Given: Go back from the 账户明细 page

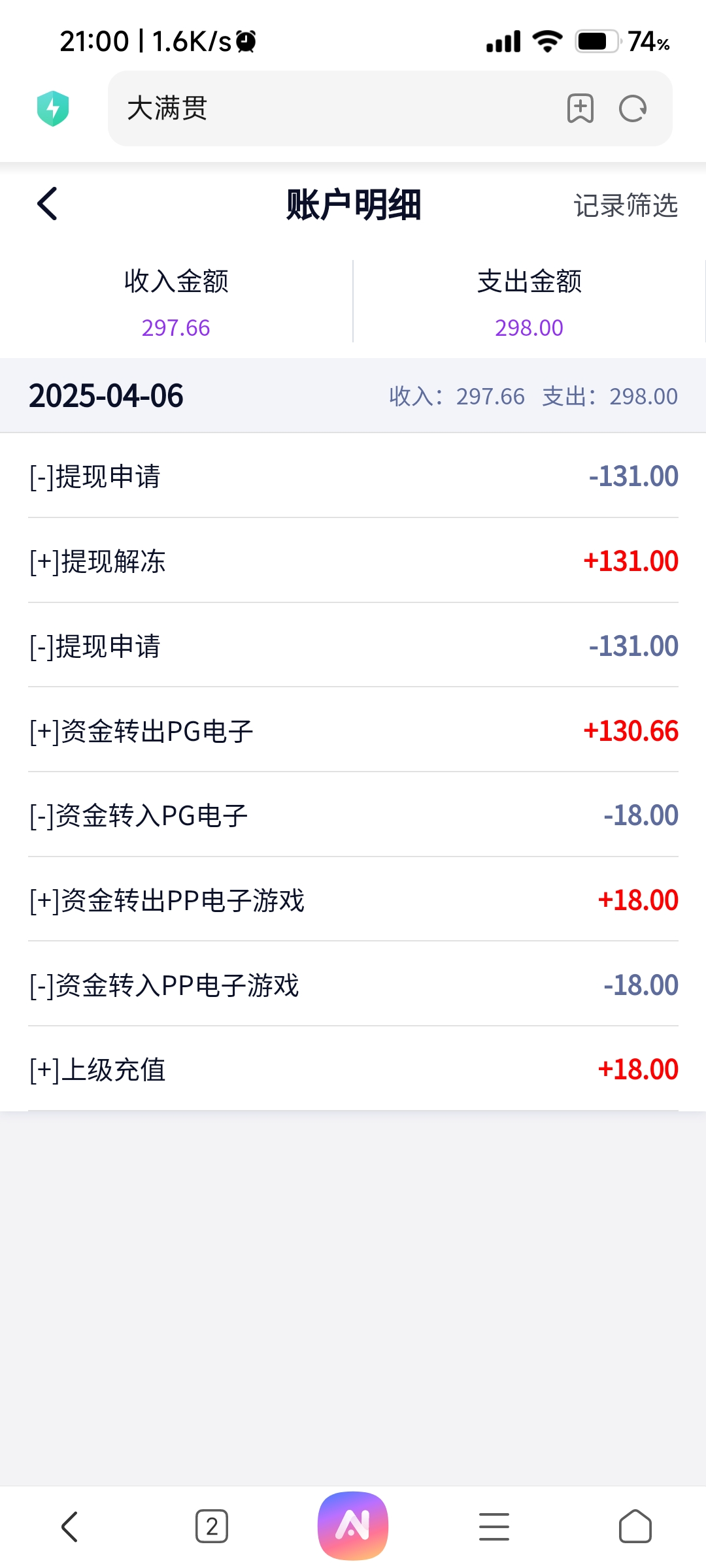Looking at the screenshot, I should tap(47, 204).
